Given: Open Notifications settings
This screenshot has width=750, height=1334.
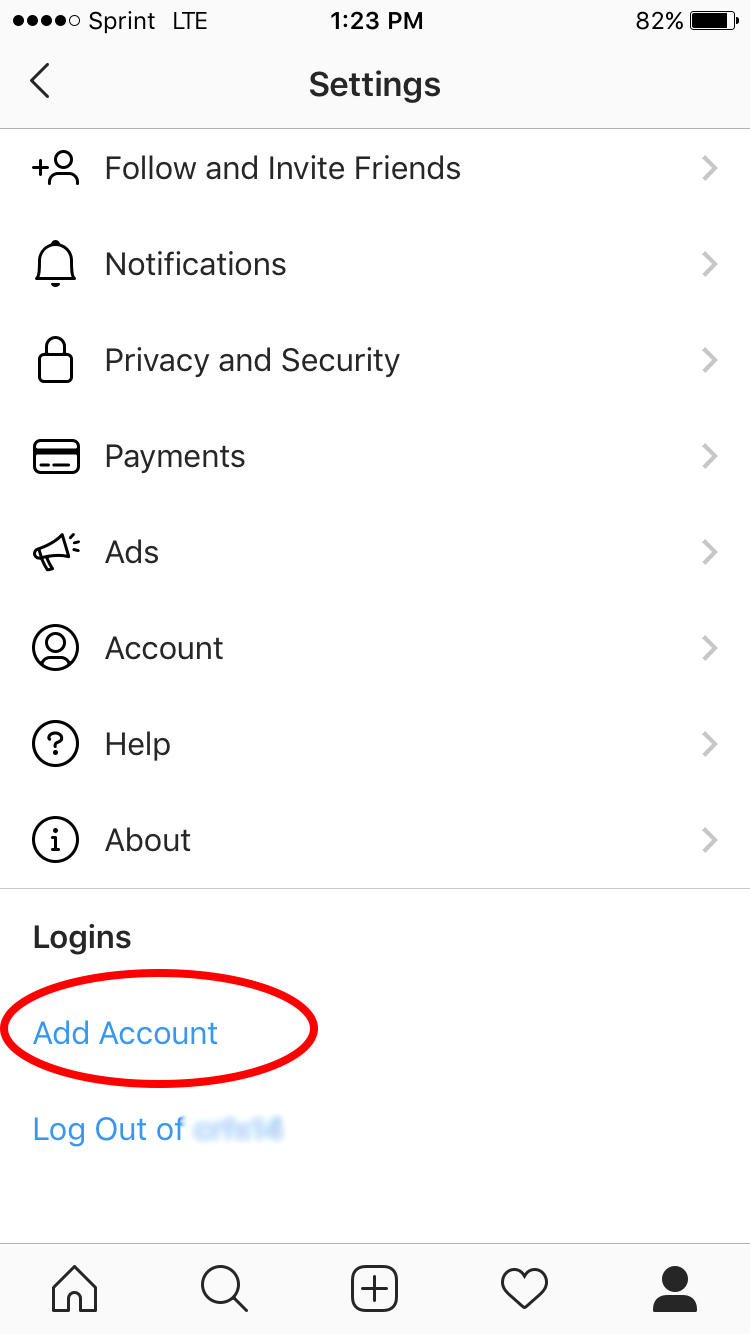Looking at the screenshot, I should point(196,264).
